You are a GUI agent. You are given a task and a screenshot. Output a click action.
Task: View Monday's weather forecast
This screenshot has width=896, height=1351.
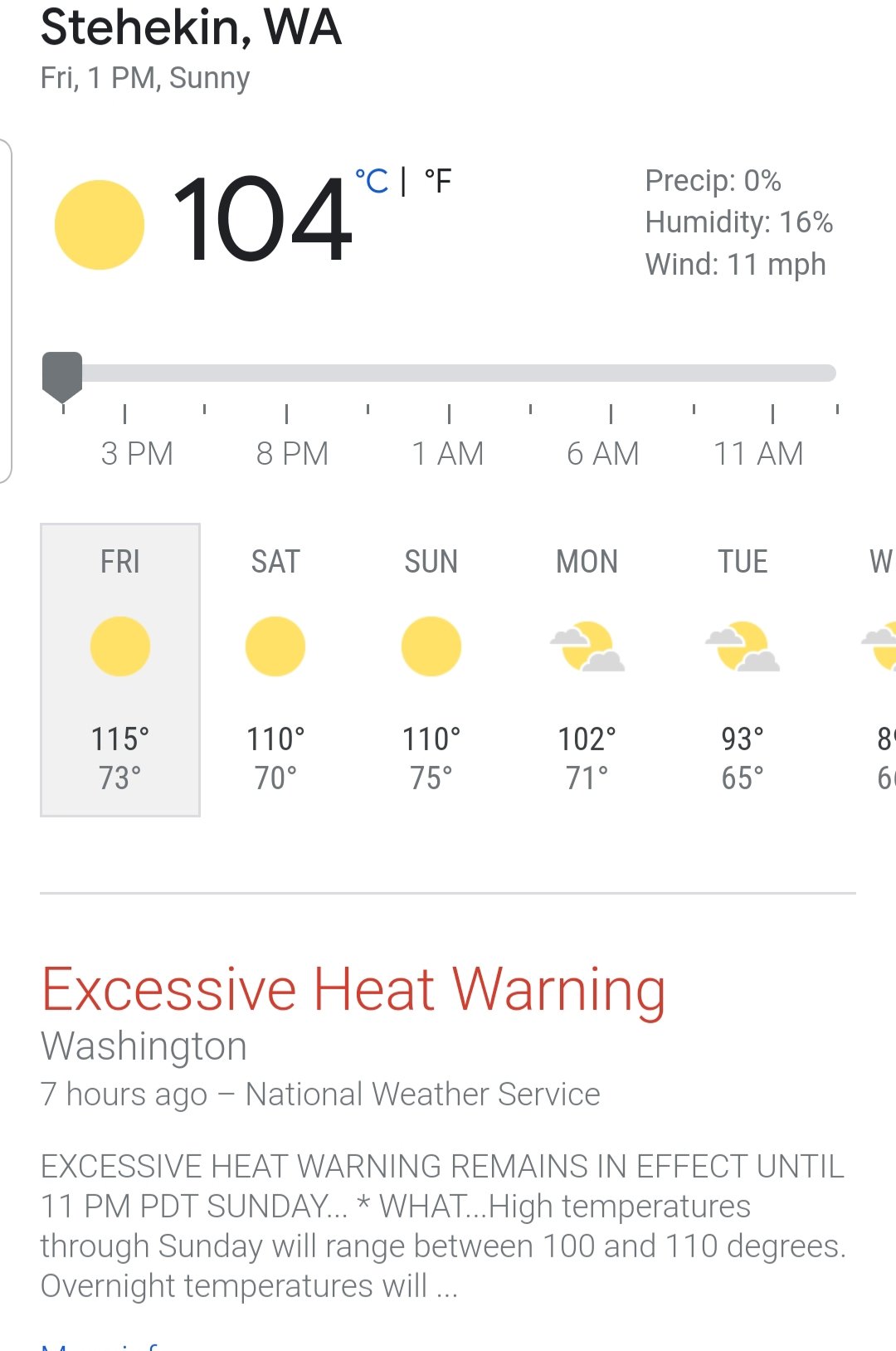tap(587, 670)
